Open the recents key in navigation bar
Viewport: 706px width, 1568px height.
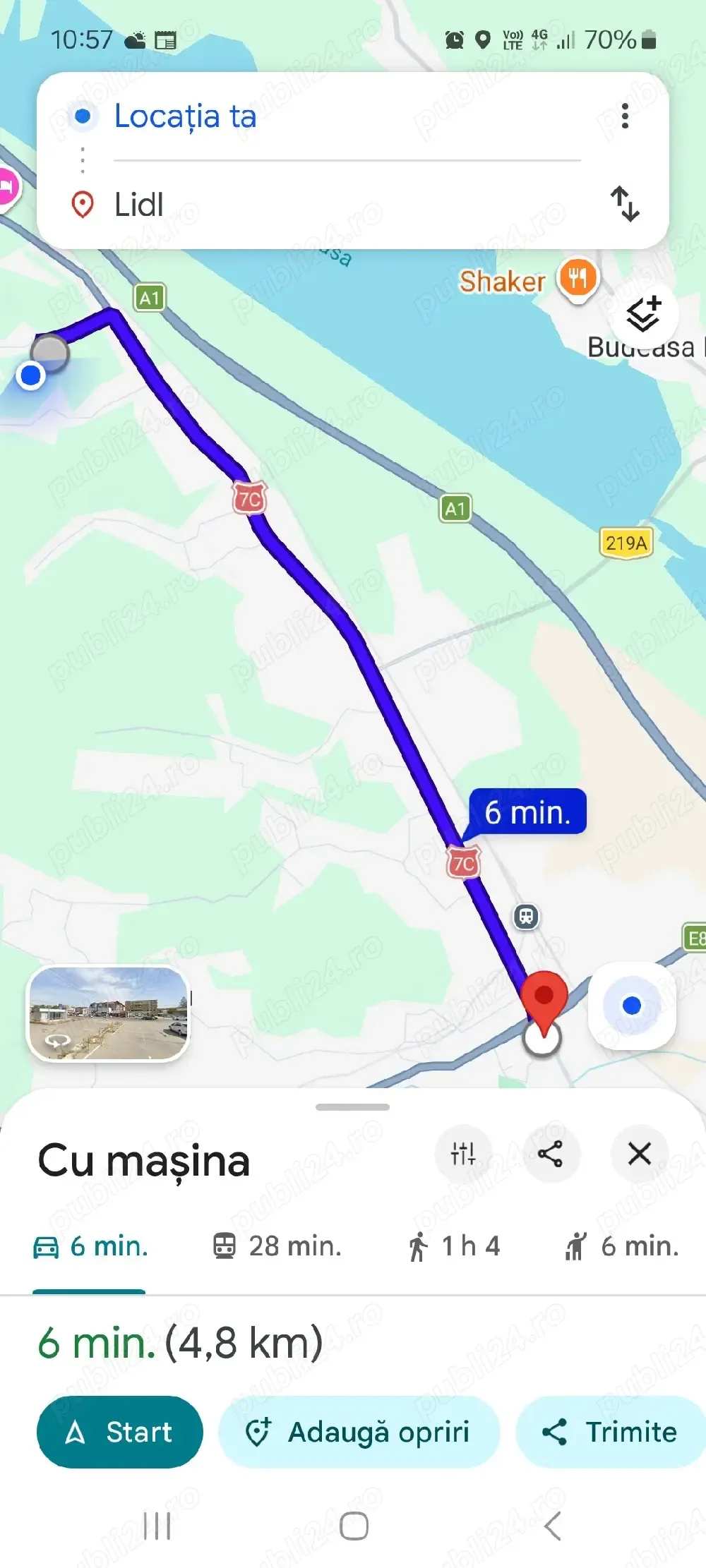(157, 1523)
